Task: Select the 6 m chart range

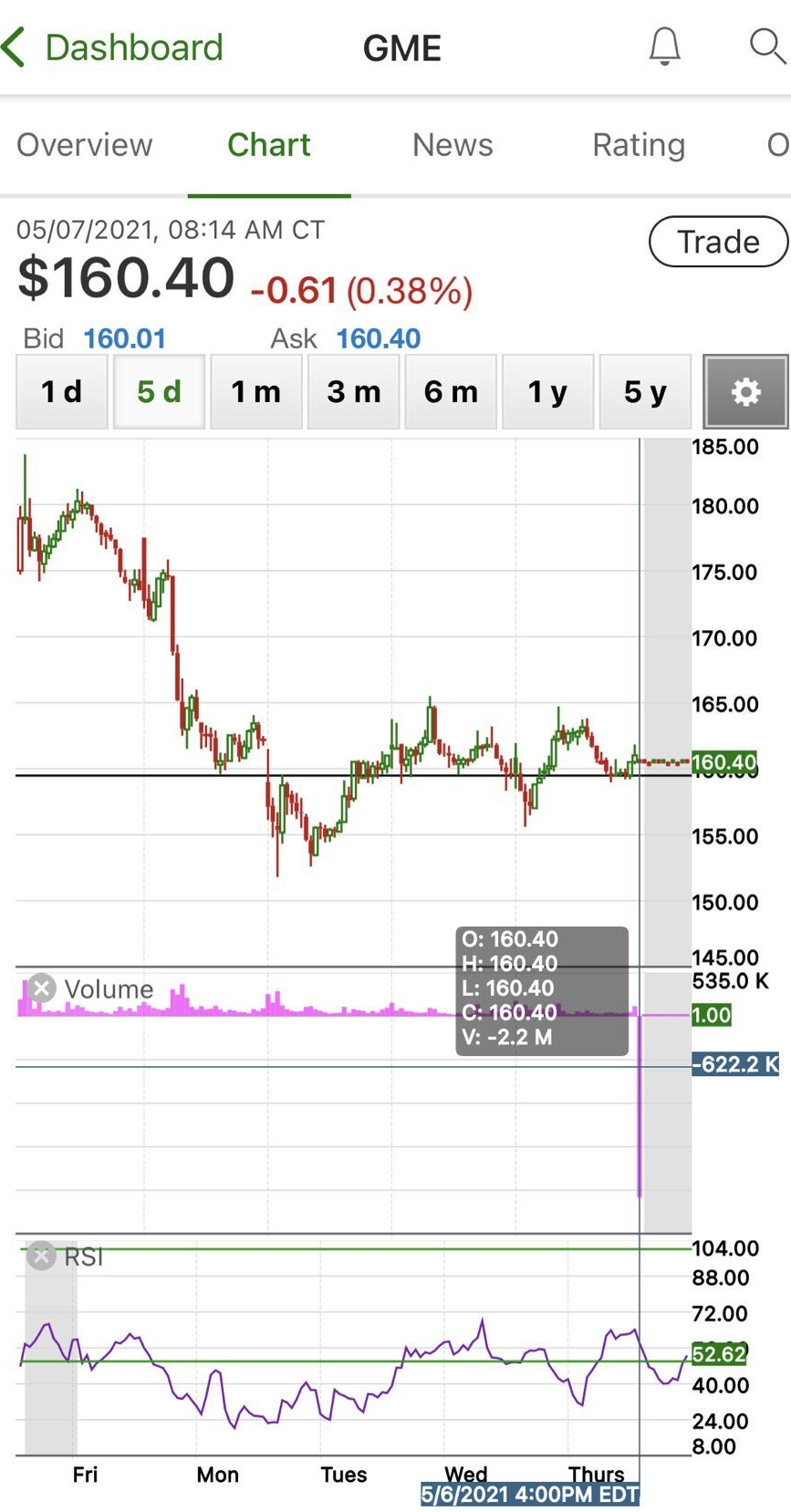Action: [451, 392]
